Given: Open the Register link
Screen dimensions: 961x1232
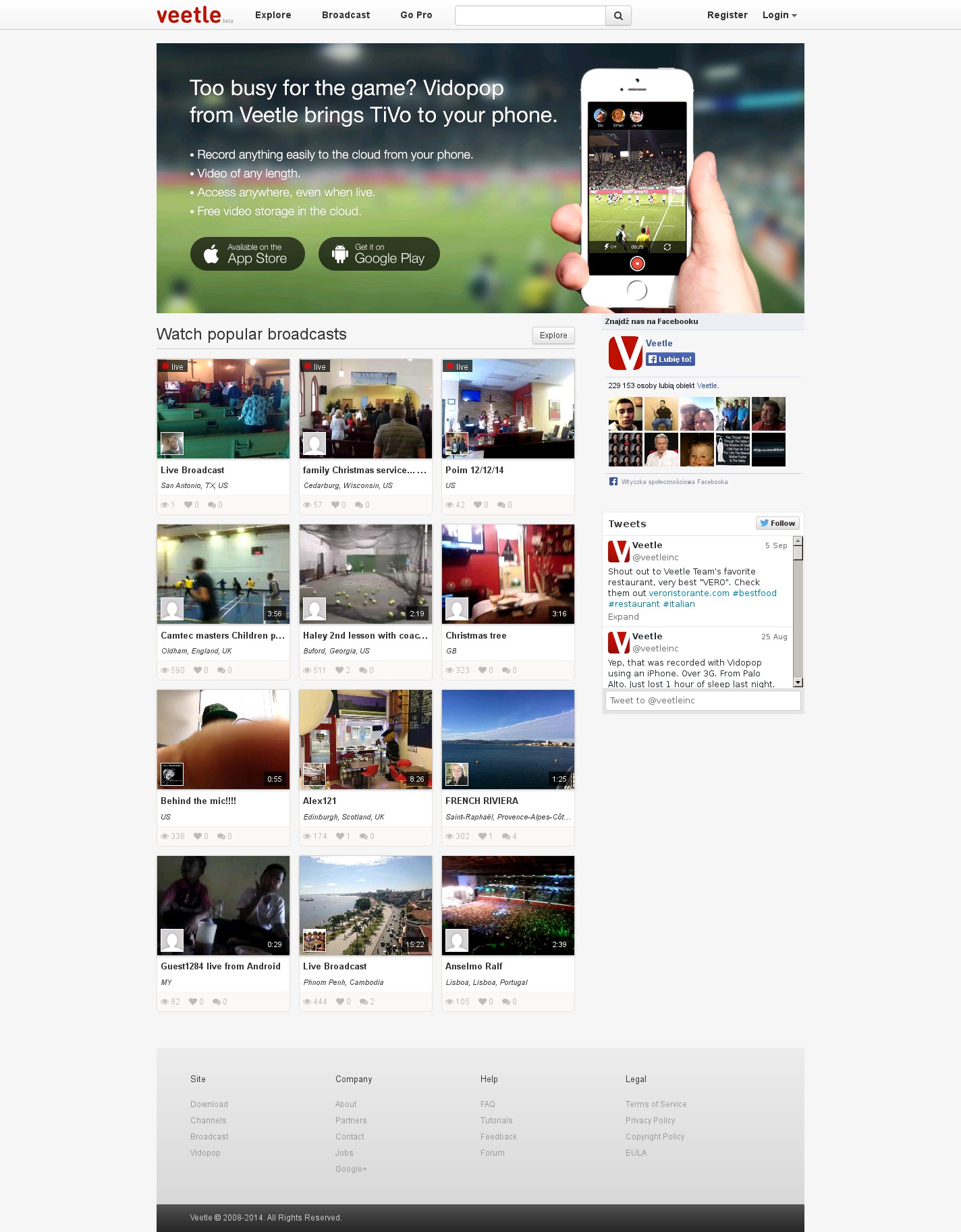Looking at the screenshot, I should [x=727, y=15].
